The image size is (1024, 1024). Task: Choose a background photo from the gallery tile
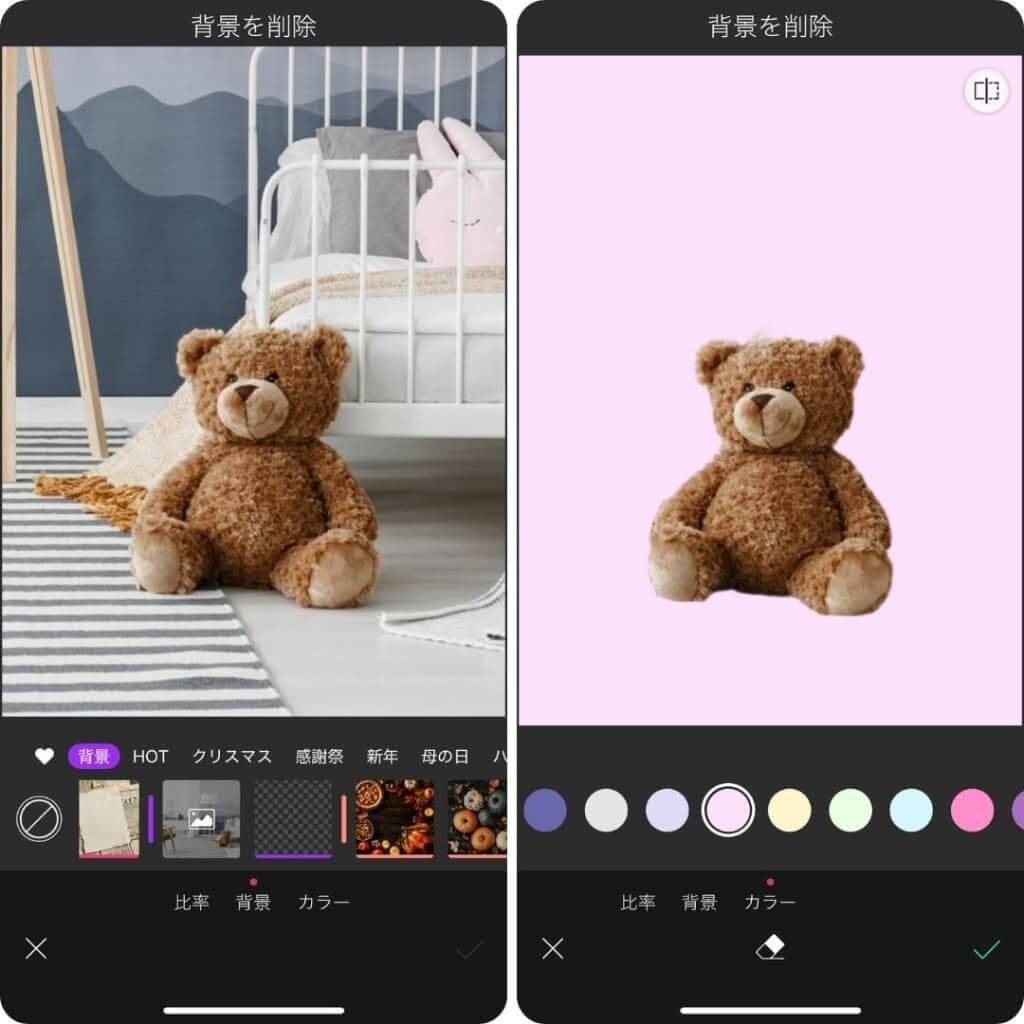point(201,819)
